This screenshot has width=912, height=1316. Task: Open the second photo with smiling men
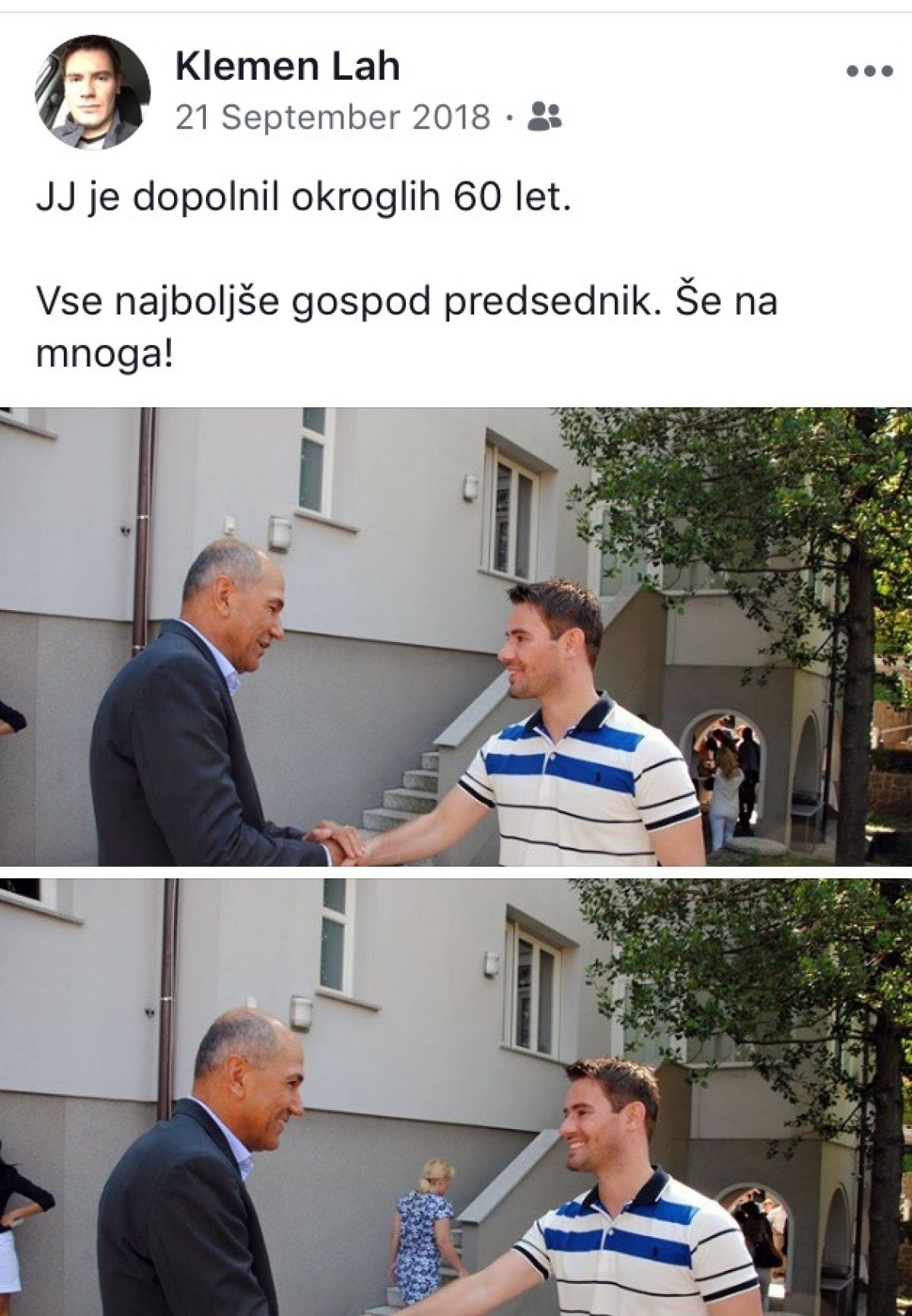[x=456, y=1098]
